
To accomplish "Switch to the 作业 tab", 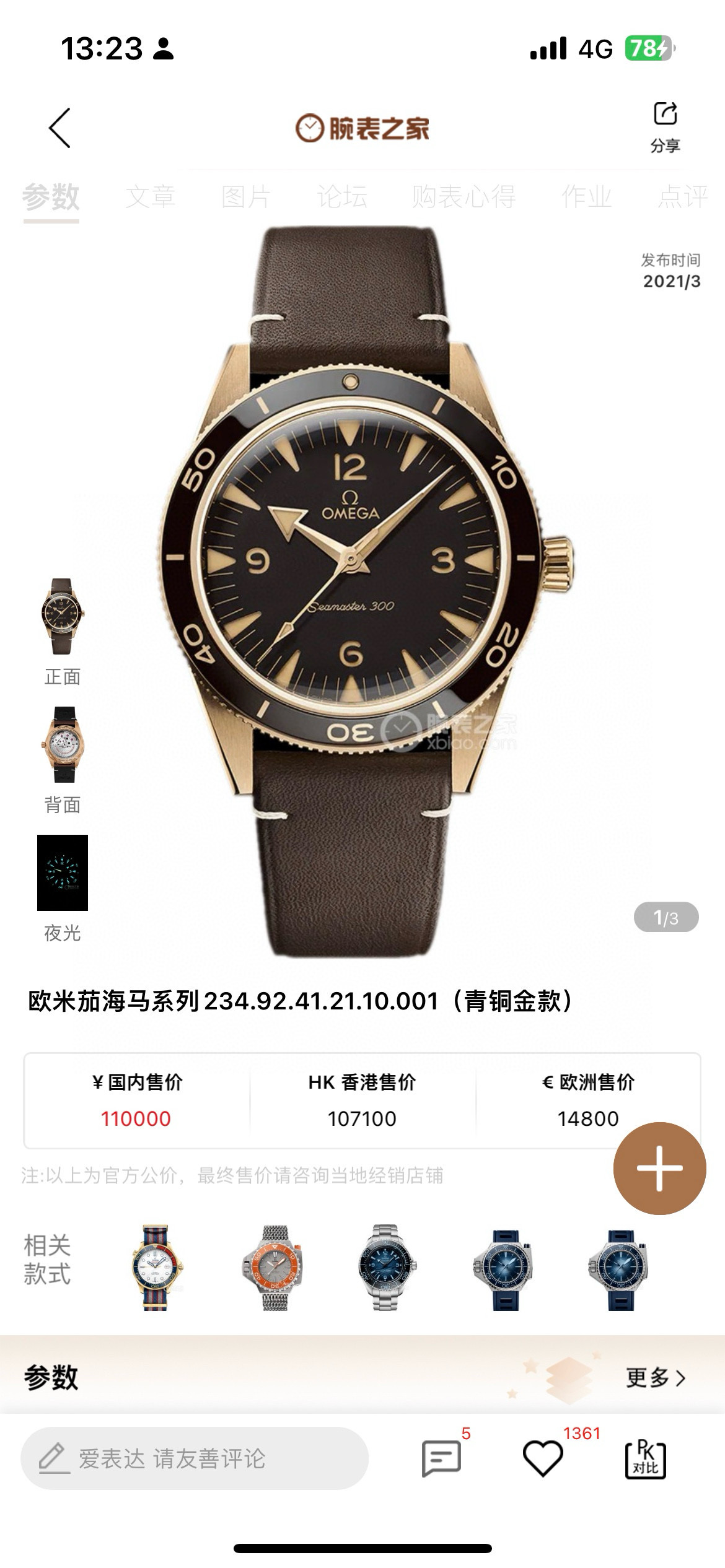I will point(586,197).
